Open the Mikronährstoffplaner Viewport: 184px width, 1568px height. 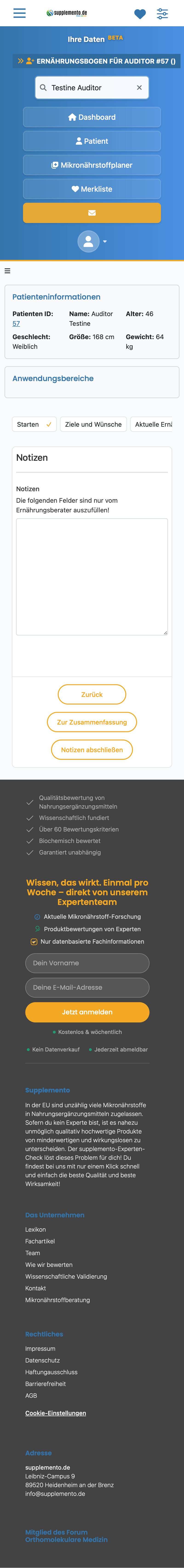coord(92,165)
